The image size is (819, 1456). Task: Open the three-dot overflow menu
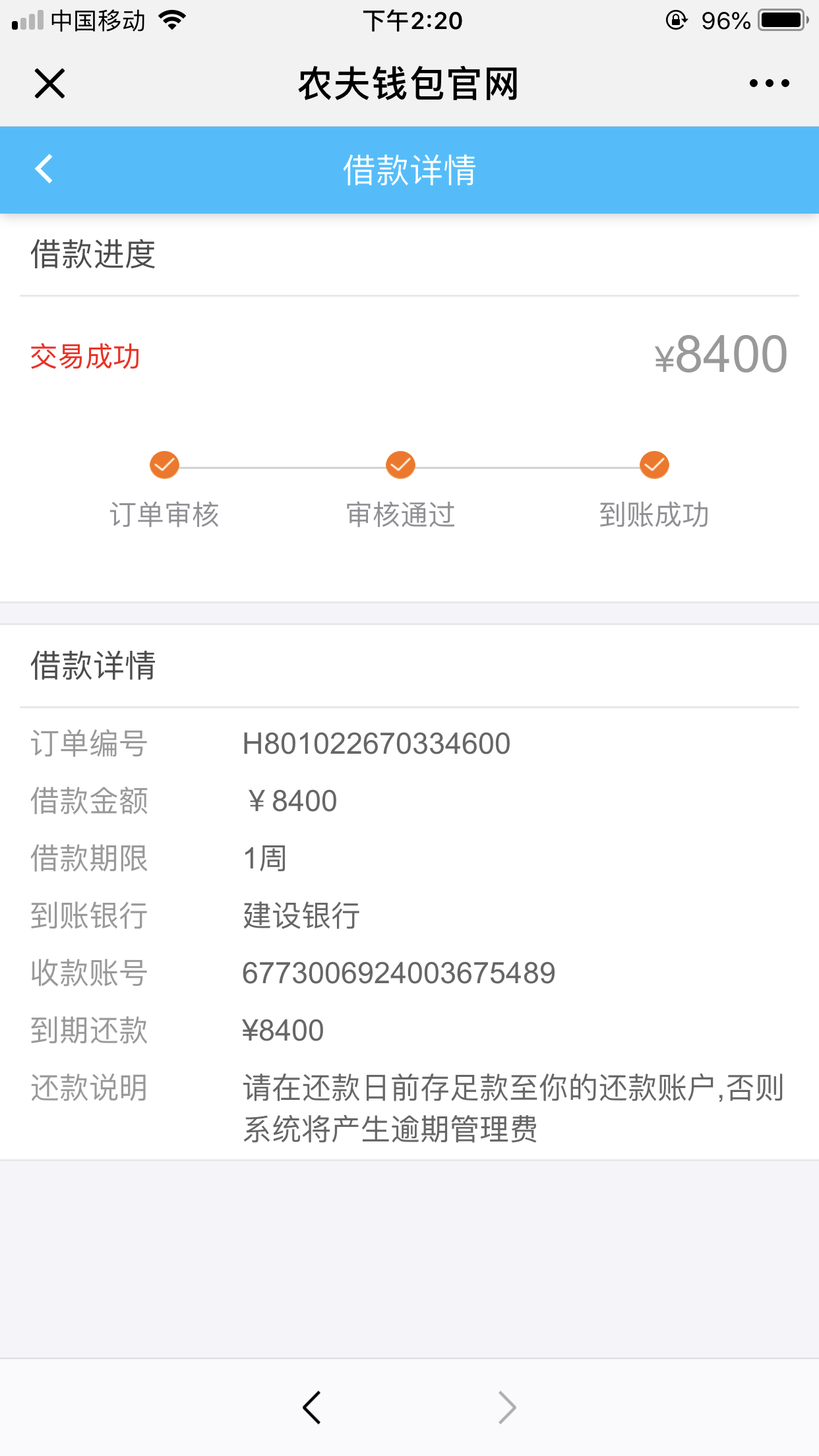769,83
